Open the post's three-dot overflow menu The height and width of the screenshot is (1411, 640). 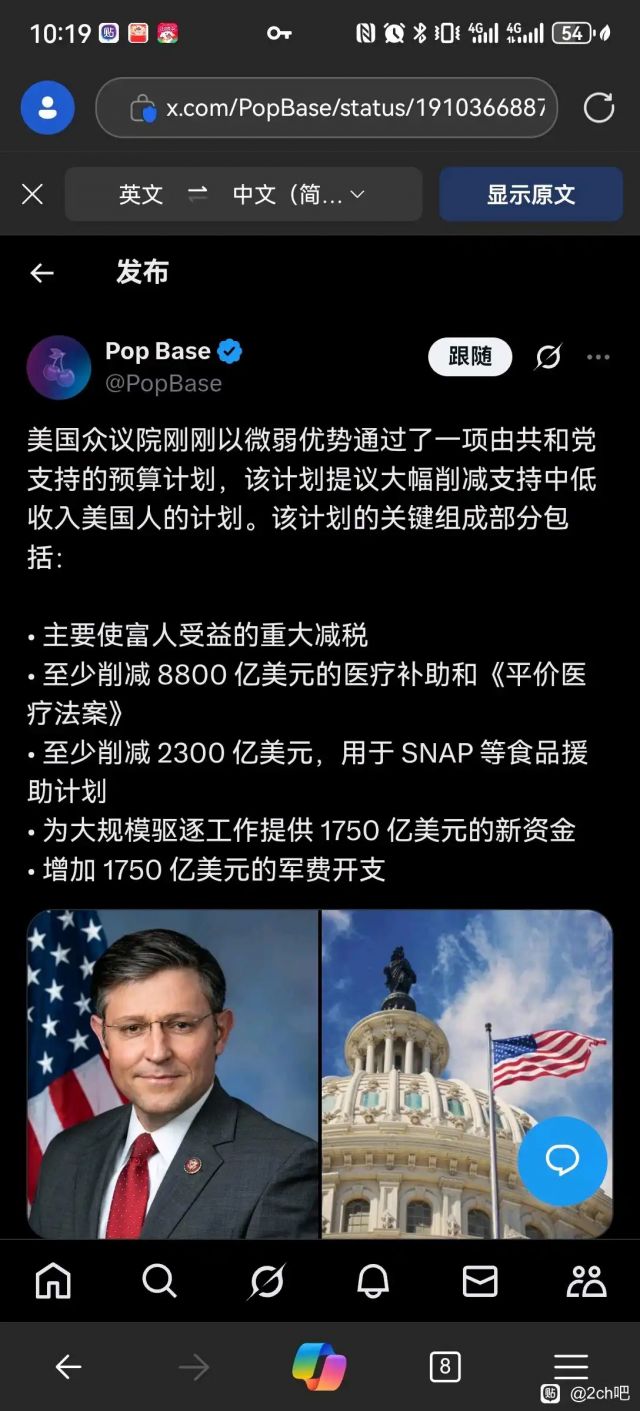[x=598, y=357]
